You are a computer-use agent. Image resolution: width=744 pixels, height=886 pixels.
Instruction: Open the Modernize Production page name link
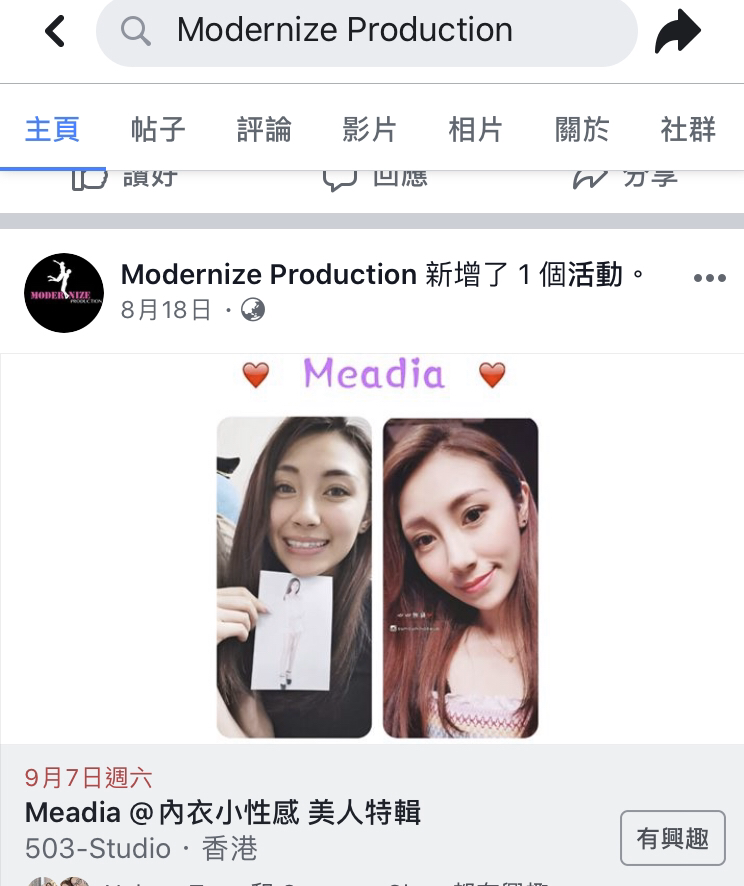coord(268,274)
